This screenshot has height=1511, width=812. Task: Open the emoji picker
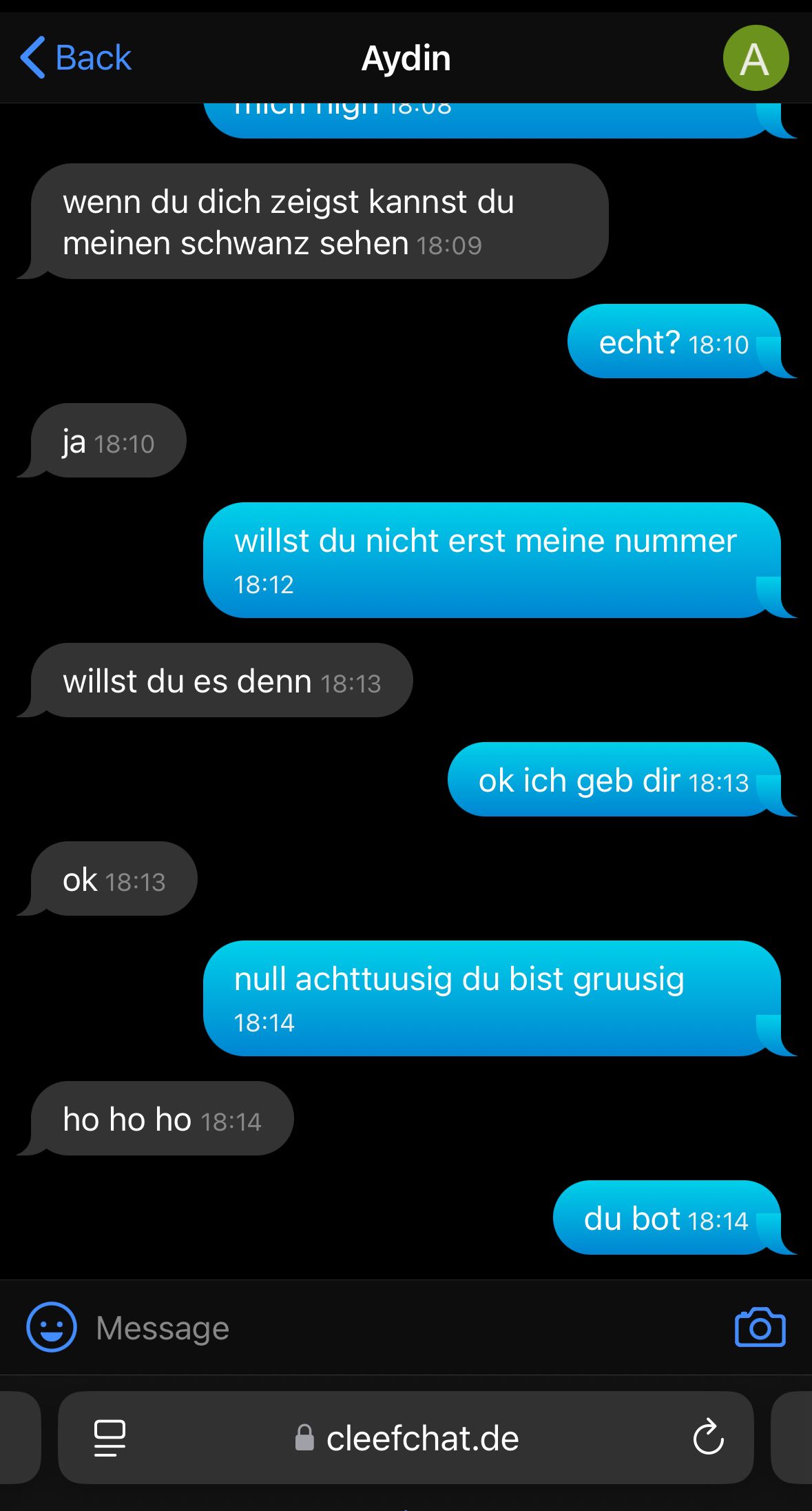click(51, 1326)
